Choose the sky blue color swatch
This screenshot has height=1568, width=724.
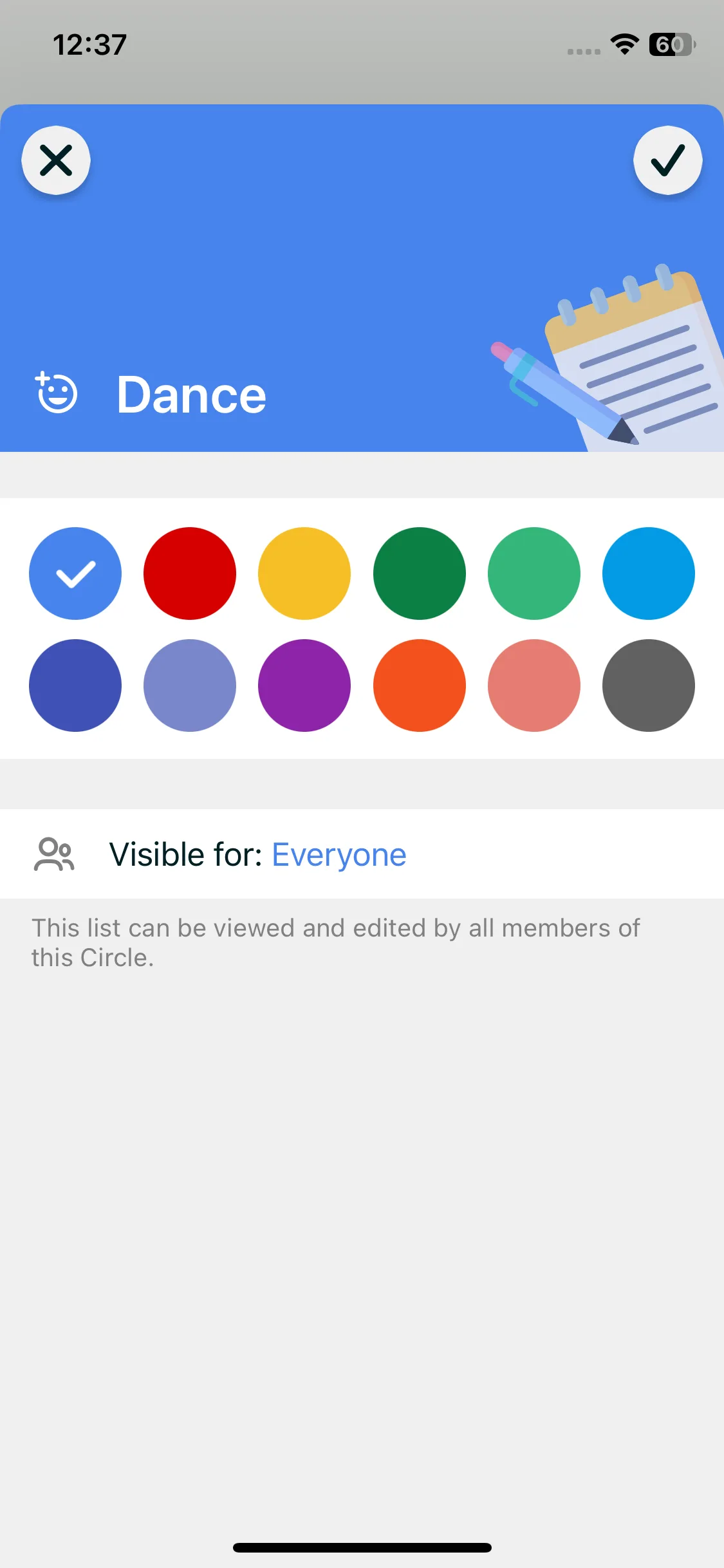[648, 574]
